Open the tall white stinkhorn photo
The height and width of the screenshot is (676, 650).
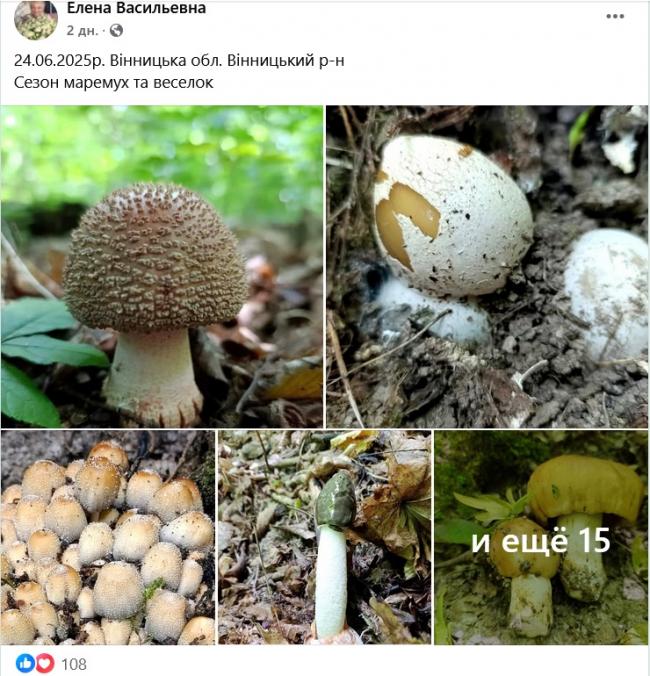324,537
